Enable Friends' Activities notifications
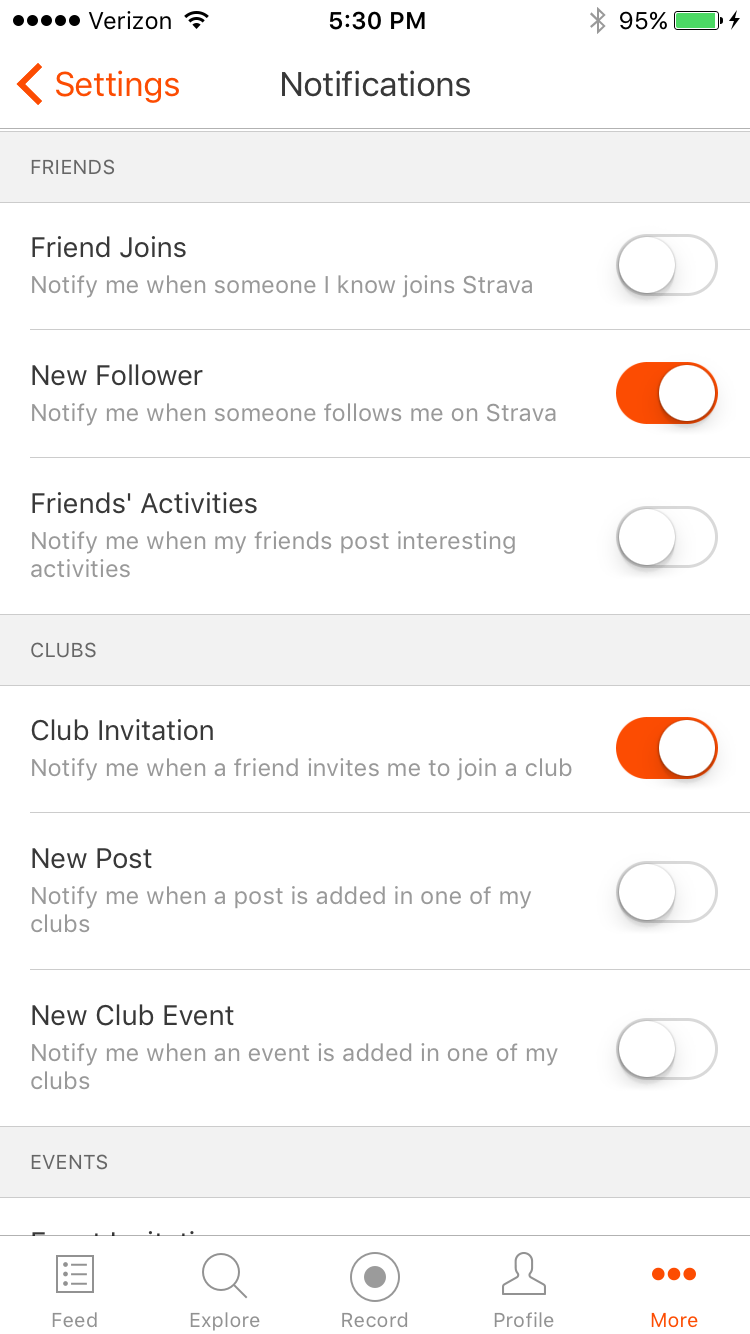Viewport: 750px width, 1334px height. (x=667, y=537)
